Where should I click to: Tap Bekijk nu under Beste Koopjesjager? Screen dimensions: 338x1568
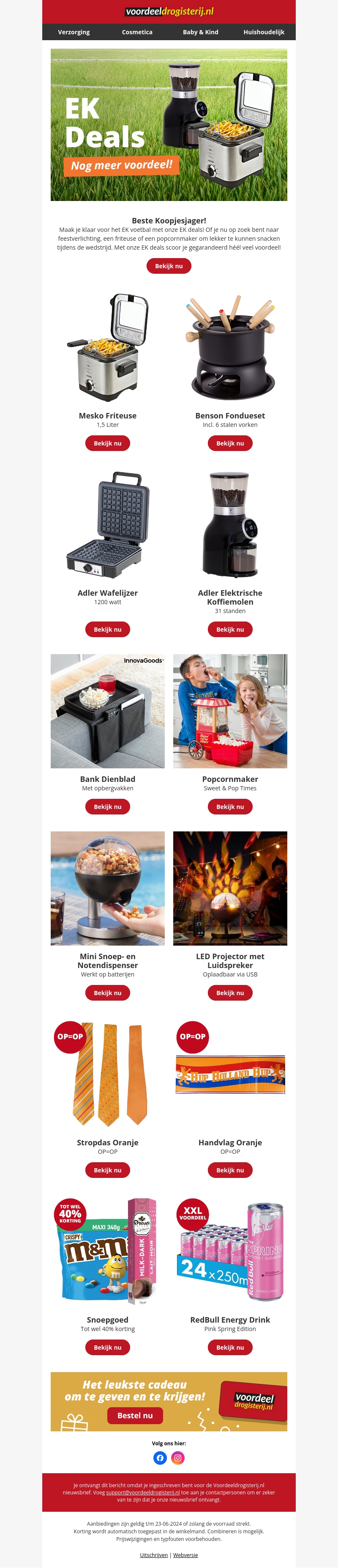click(x=169, y=266)
